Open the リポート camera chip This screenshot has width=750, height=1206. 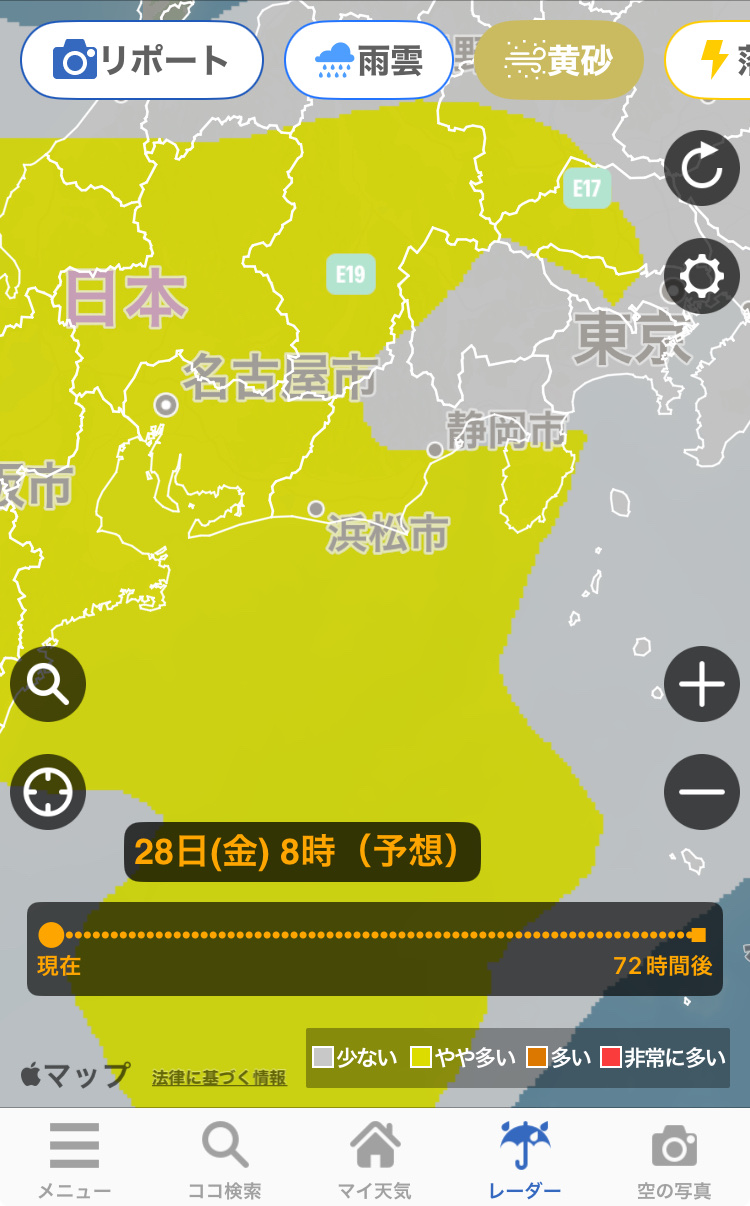click(x=142, y=61)
